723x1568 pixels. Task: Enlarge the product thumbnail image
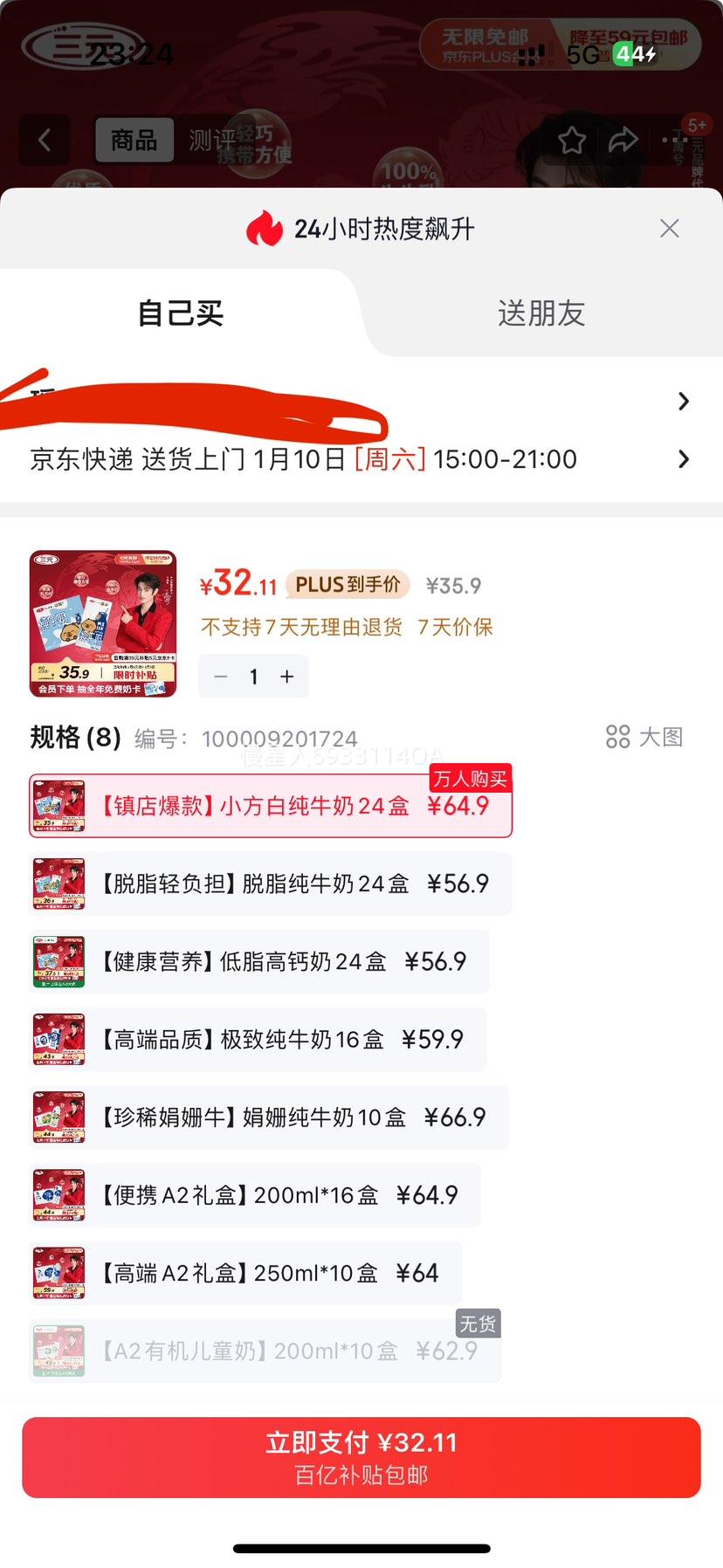(x=103, y=623)
